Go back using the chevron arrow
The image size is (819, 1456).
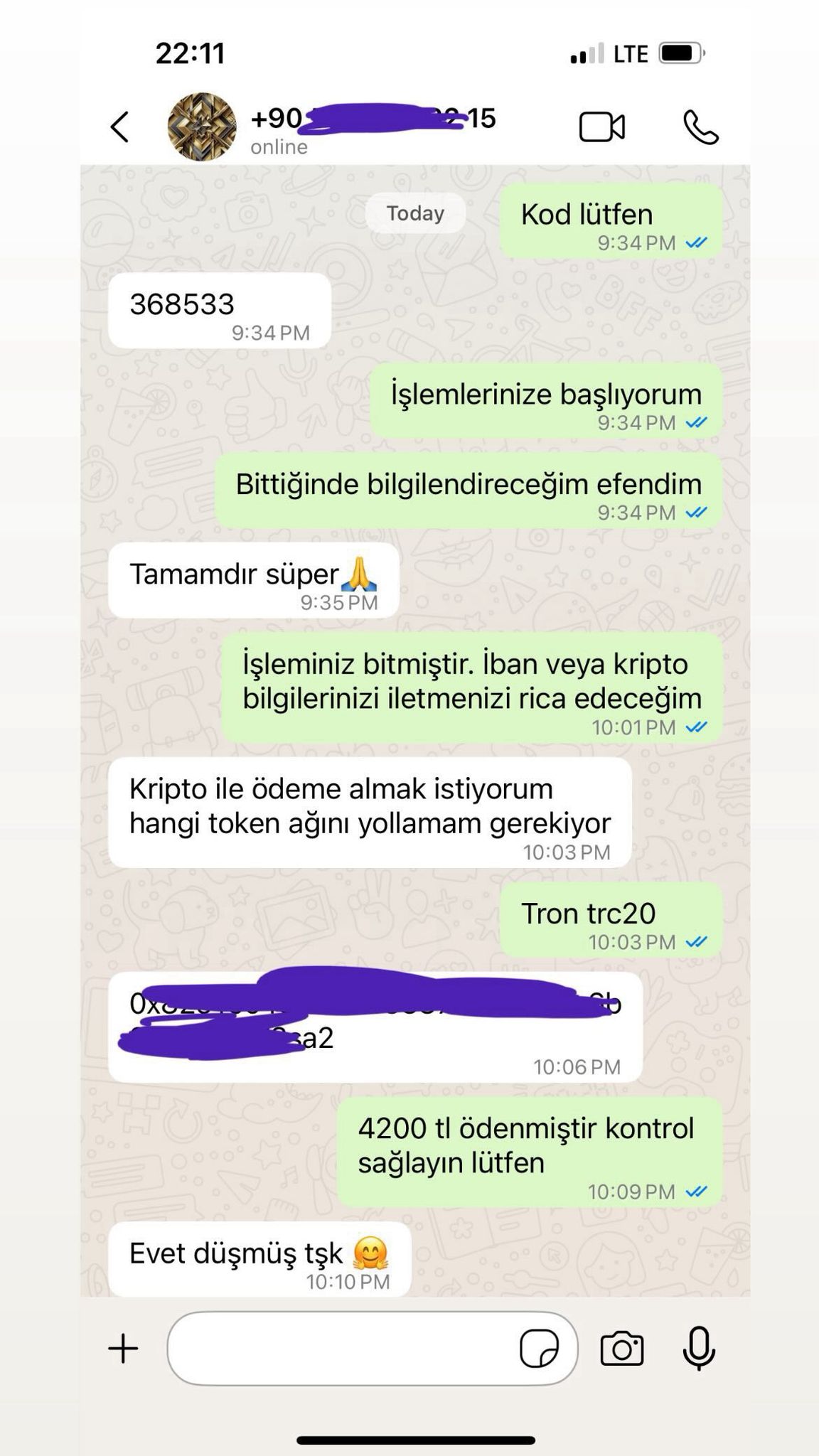119,128
